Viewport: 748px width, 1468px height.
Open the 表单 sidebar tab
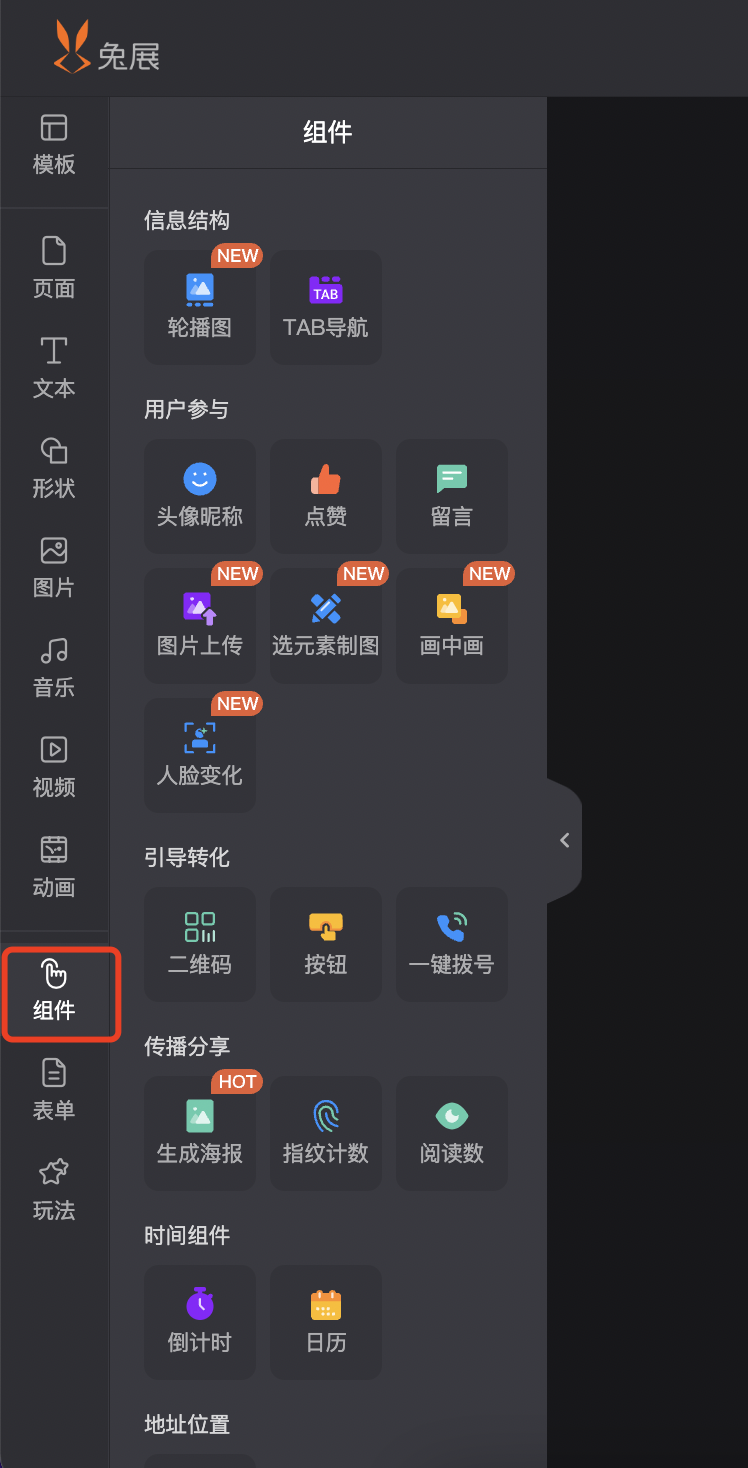click(54, 1091)
